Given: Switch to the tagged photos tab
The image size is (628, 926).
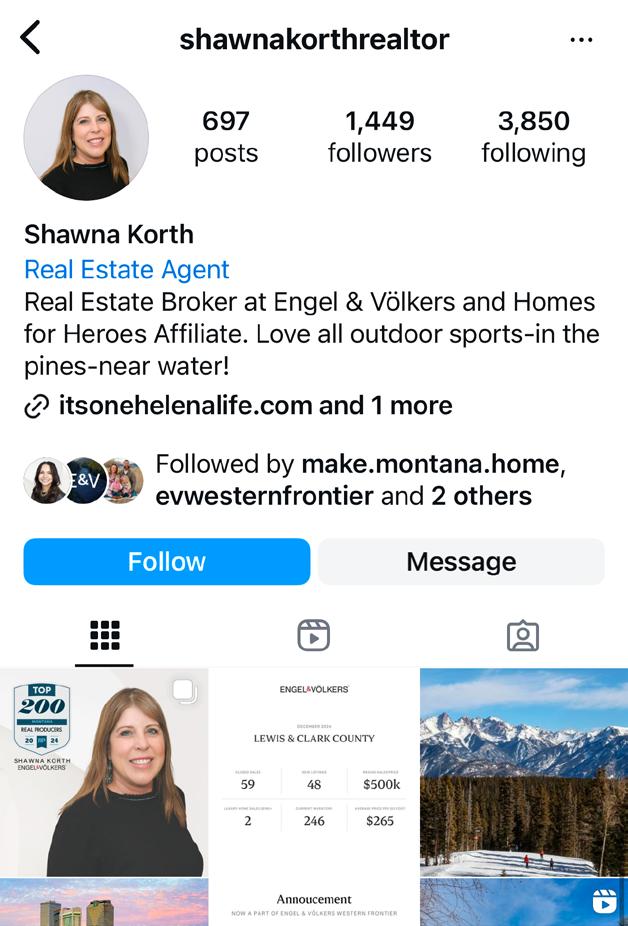Looking at the screenshot, I should 522,635.
